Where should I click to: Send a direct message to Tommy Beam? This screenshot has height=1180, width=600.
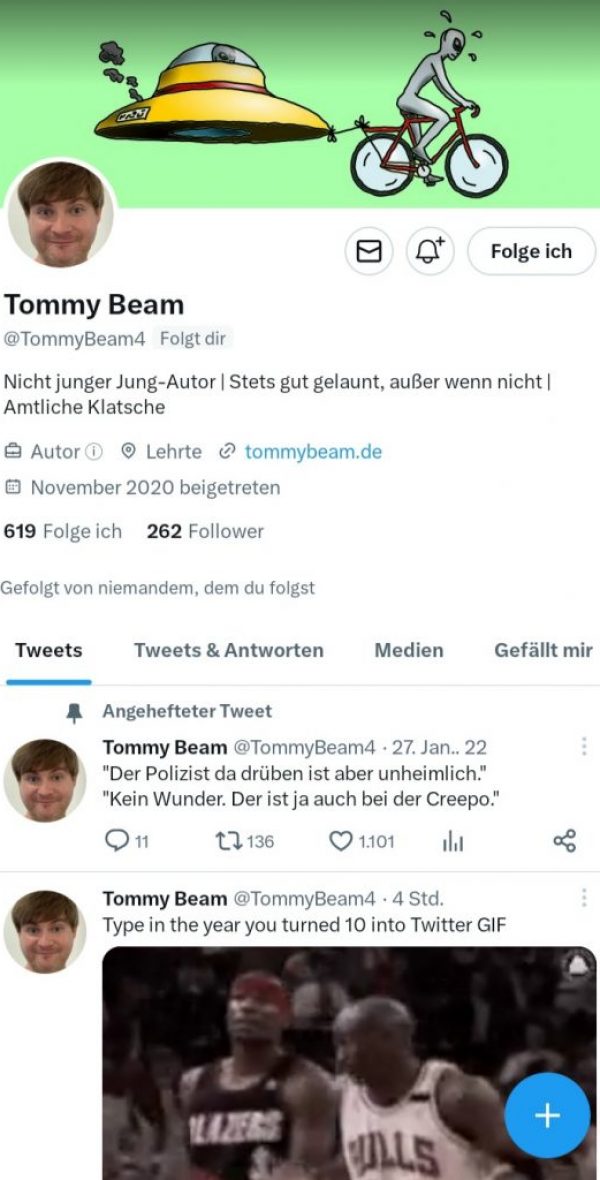tap(369, 252)
